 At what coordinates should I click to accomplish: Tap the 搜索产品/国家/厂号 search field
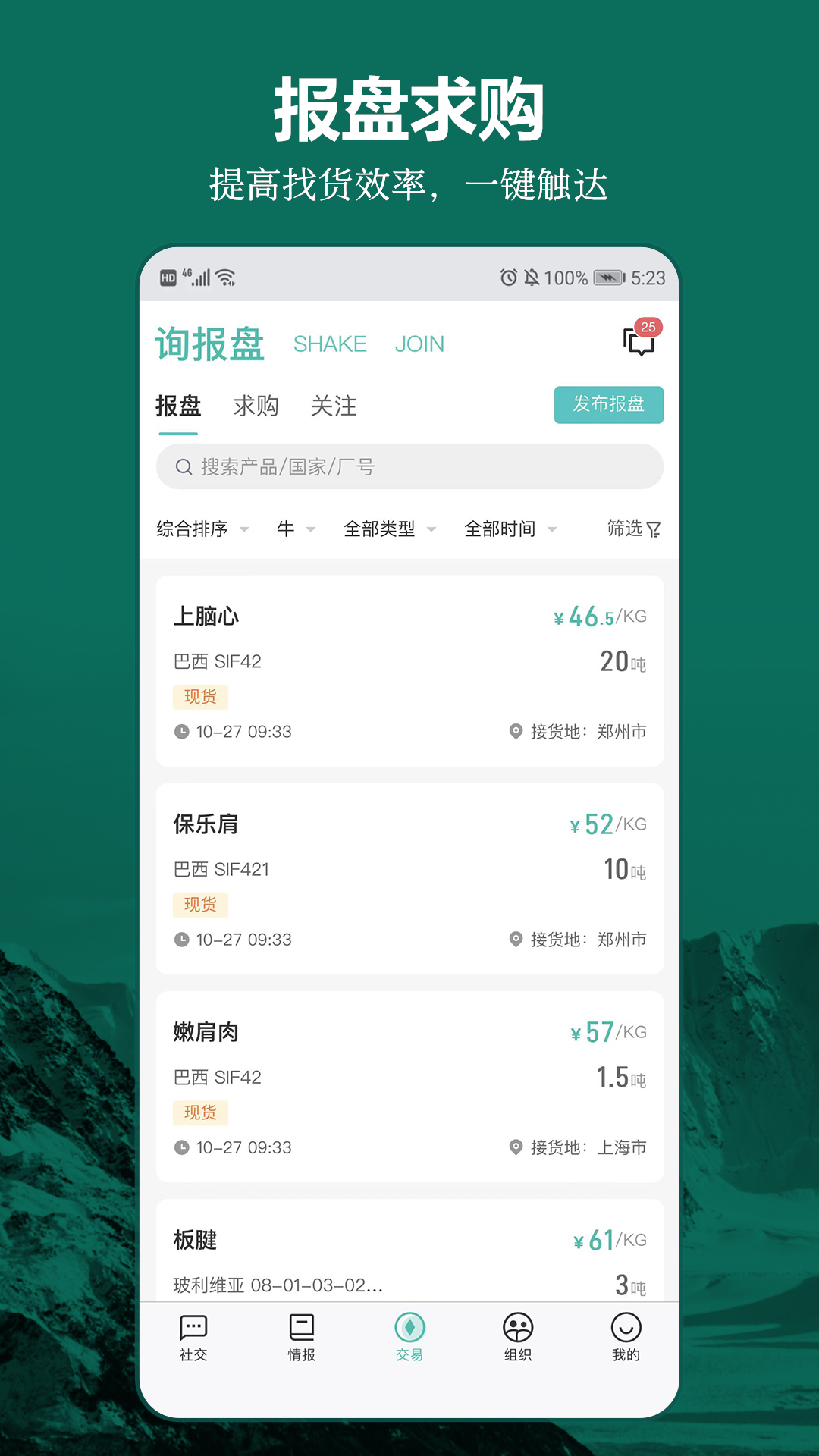click(x=409, y=467)
